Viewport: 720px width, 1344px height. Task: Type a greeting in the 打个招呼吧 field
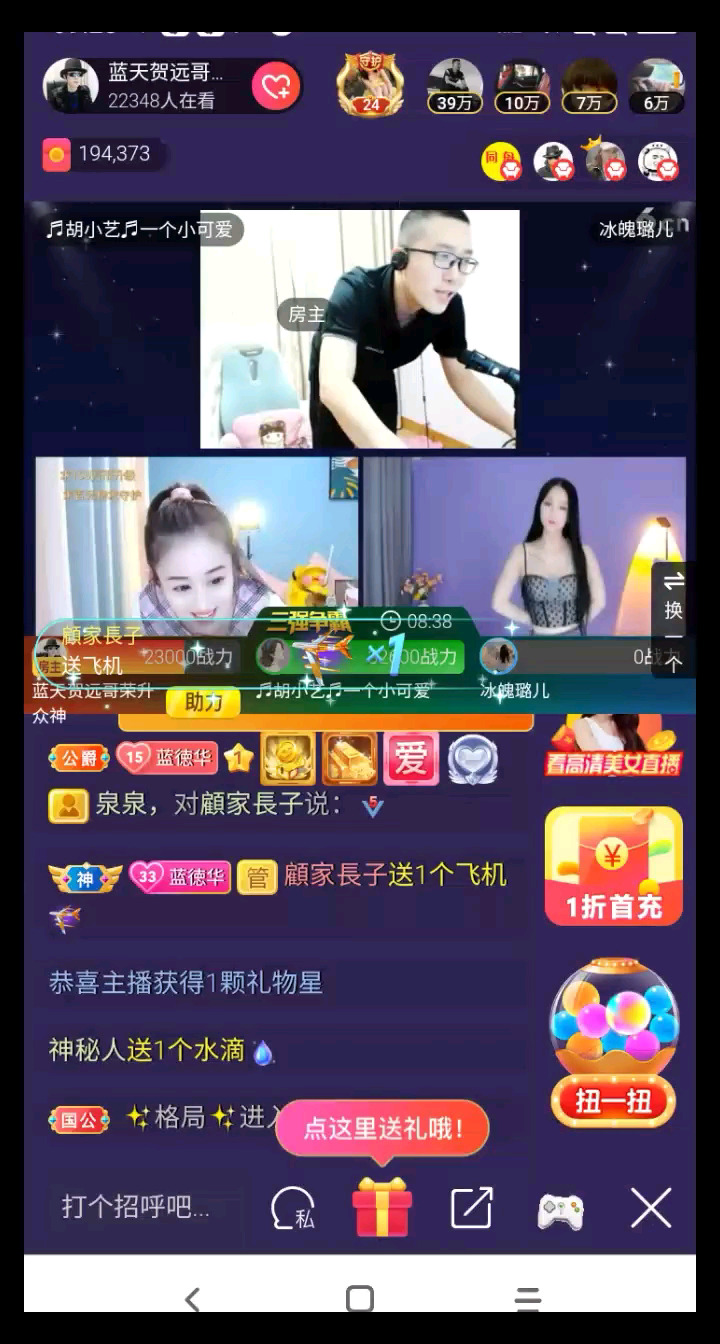click(x=140, y=1207)
